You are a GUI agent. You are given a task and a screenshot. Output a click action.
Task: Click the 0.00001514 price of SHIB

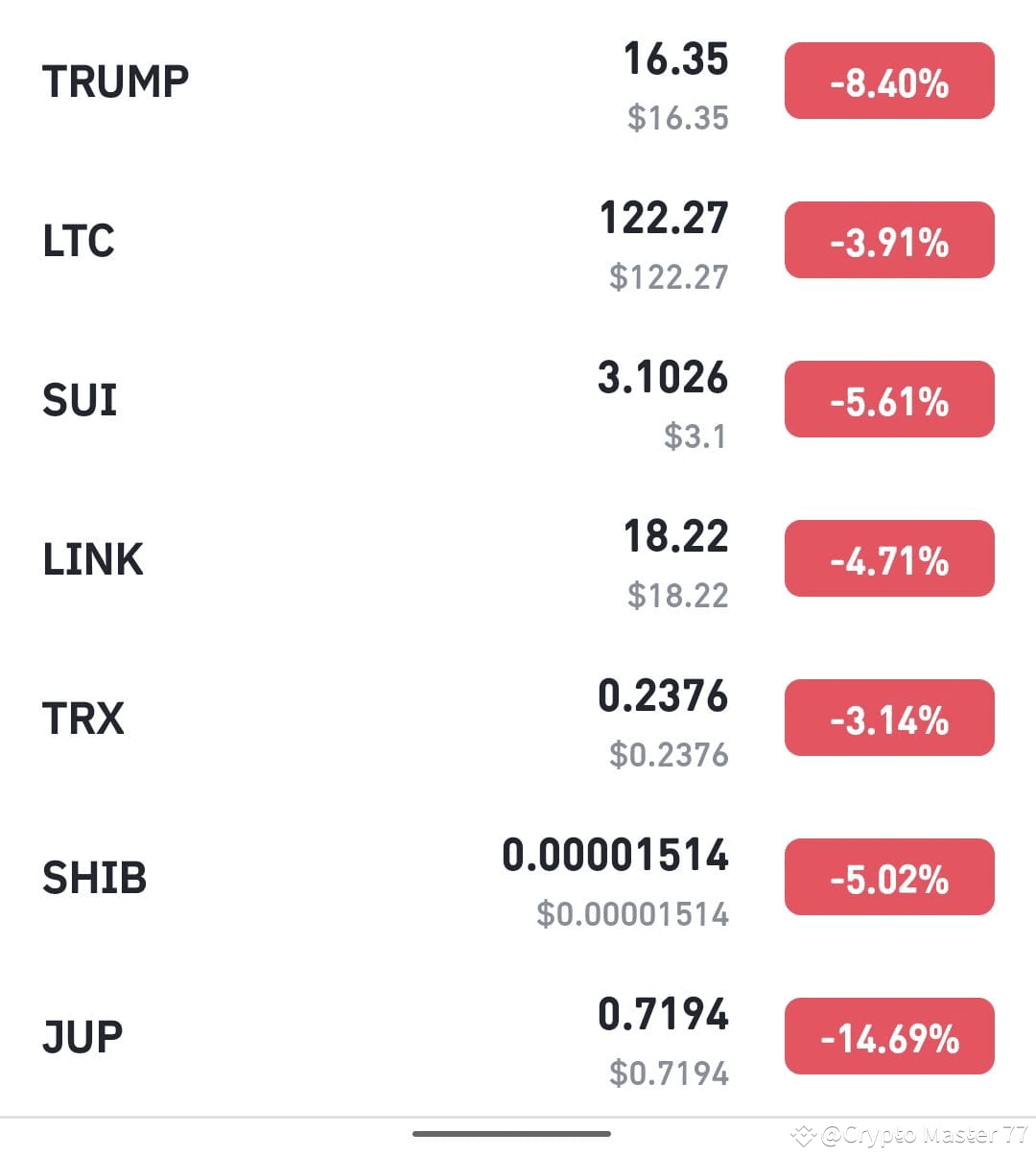(x=617, y=856)
